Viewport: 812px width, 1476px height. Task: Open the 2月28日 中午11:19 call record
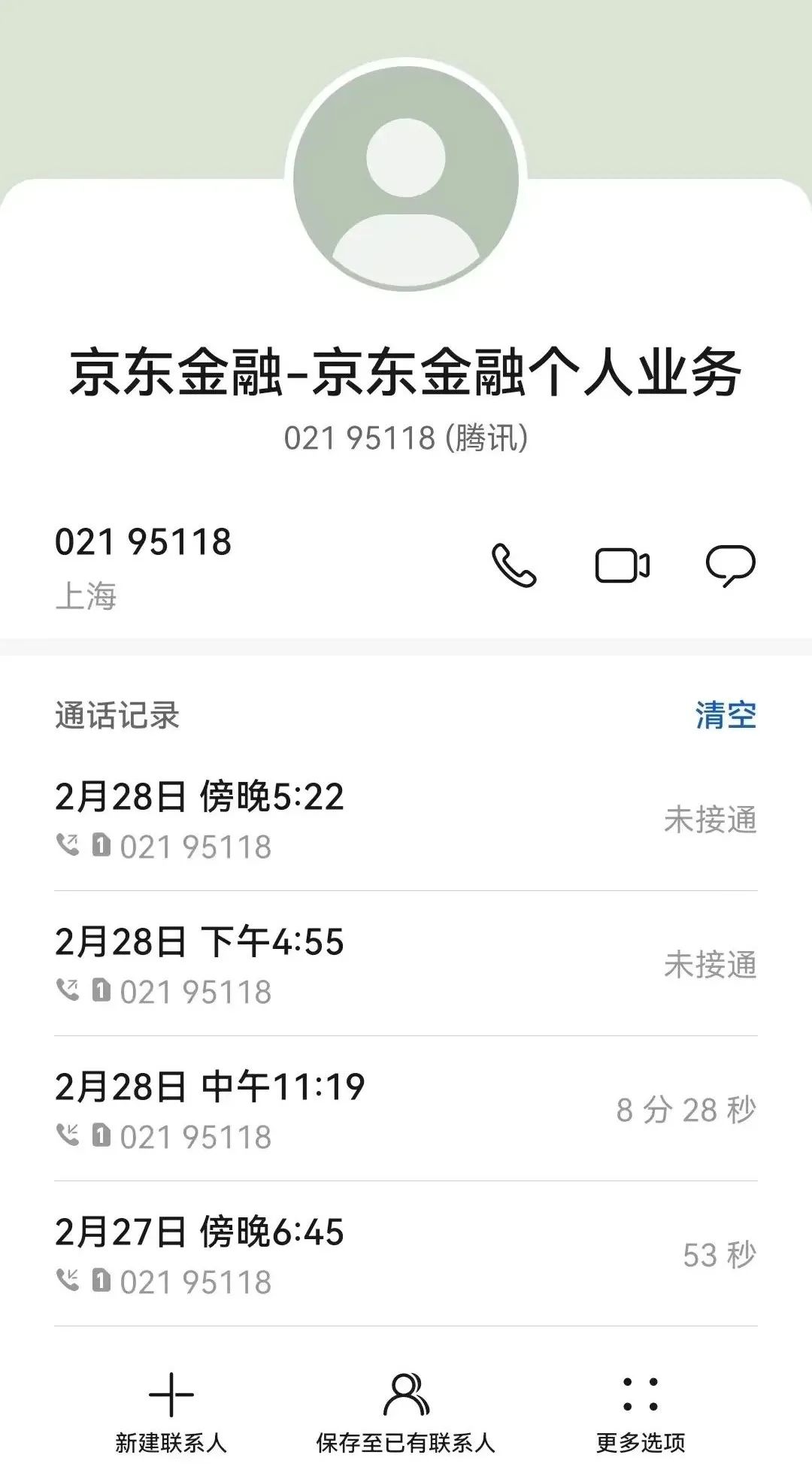(x=406, y=1110)
